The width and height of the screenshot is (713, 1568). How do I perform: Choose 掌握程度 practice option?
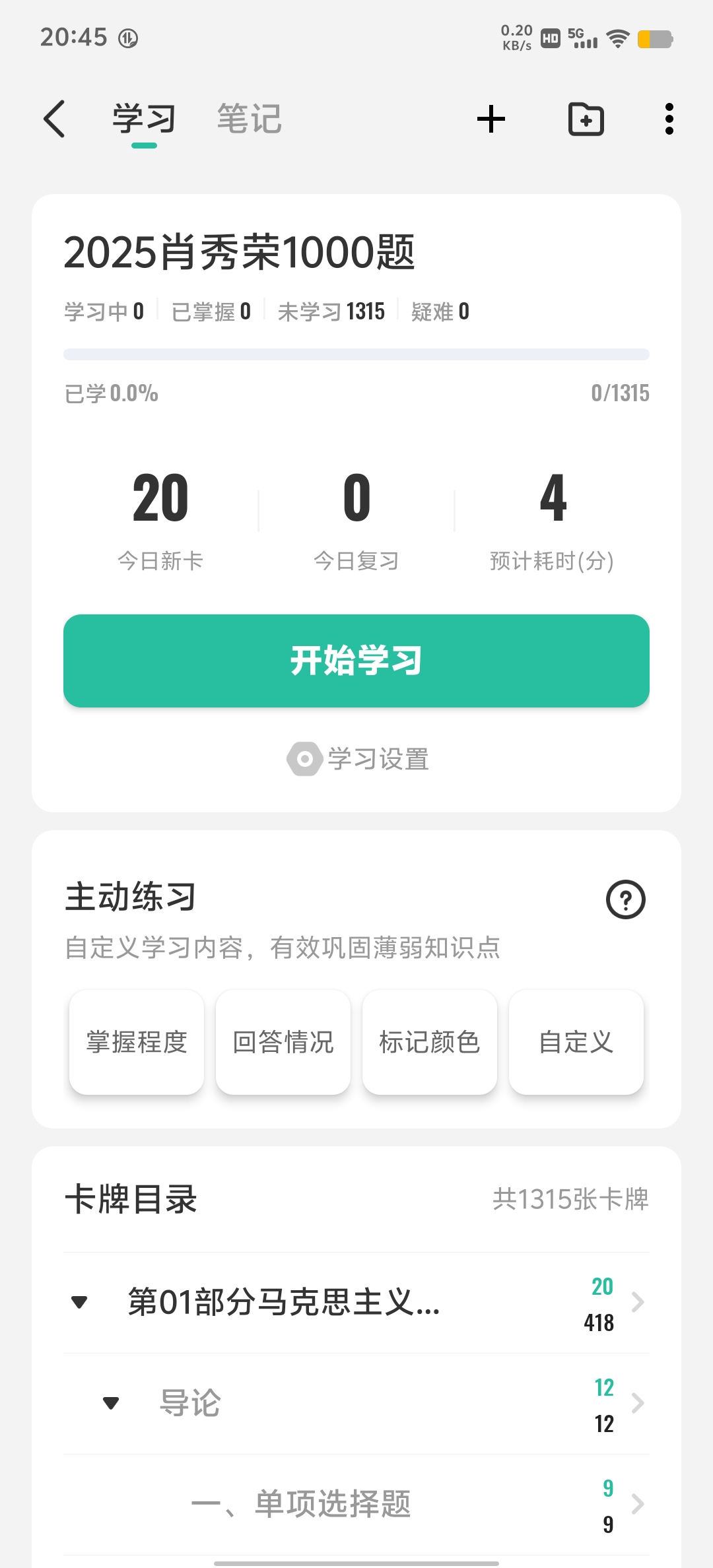point(137,1042)
